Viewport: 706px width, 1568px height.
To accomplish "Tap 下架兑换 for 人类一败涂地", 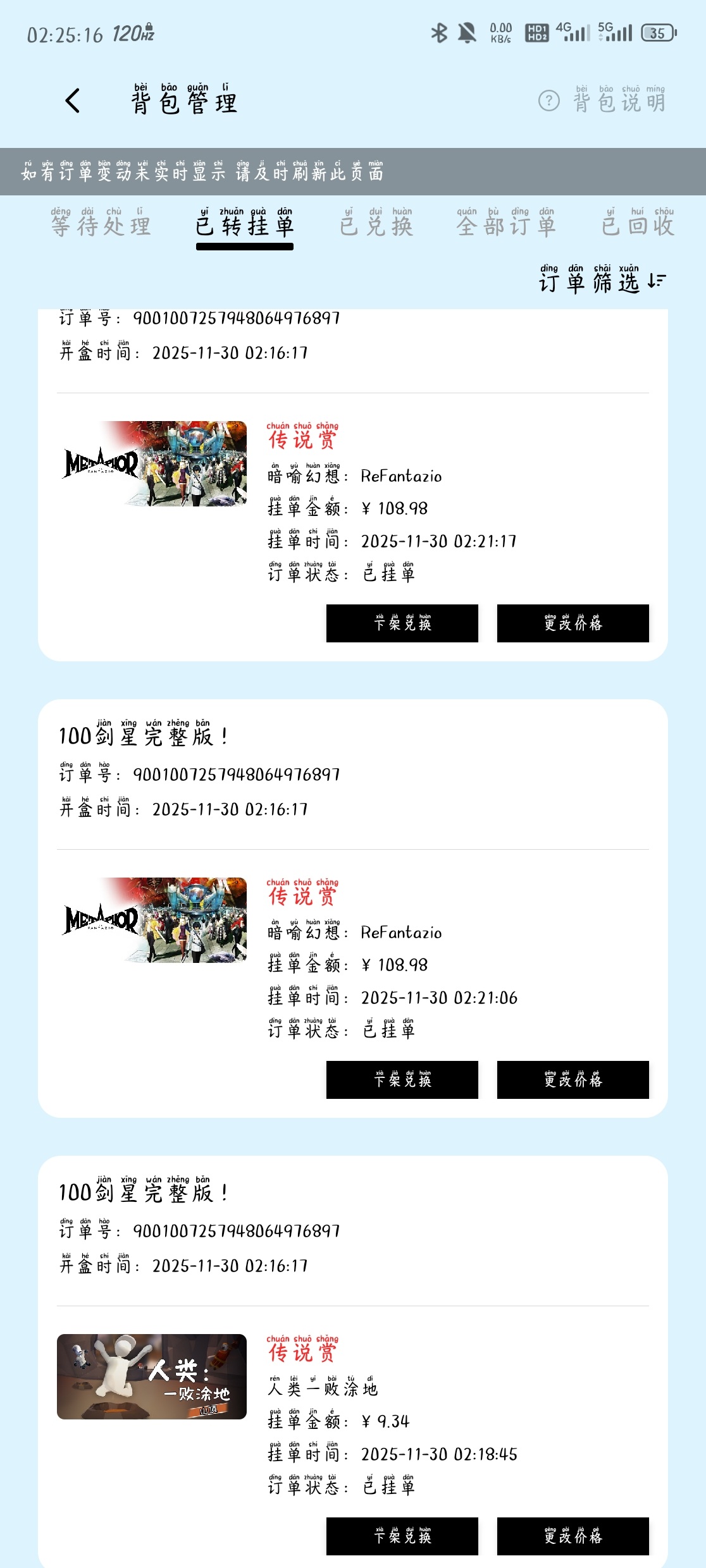I will click(402, 1536).
